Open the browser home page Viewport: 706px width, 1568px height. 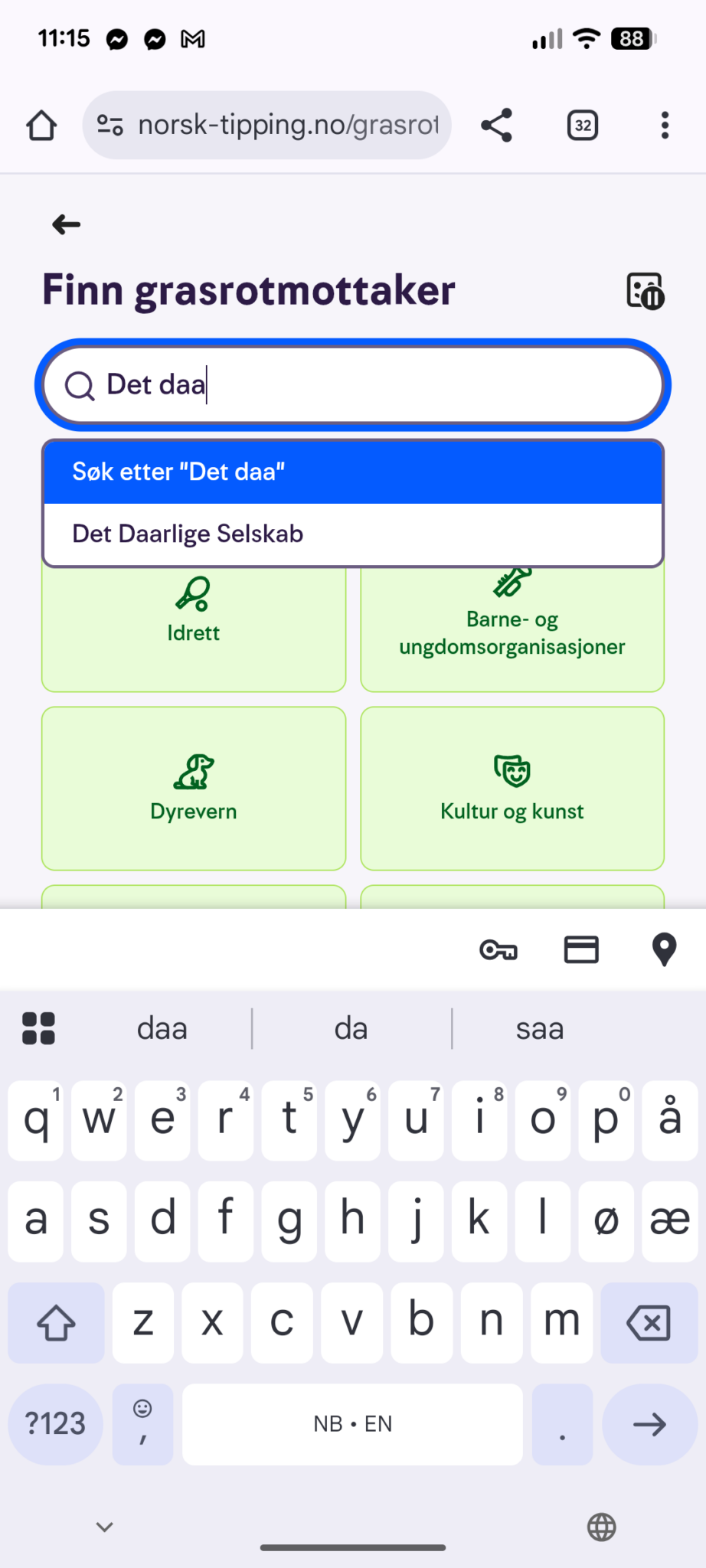pos(41,126)
